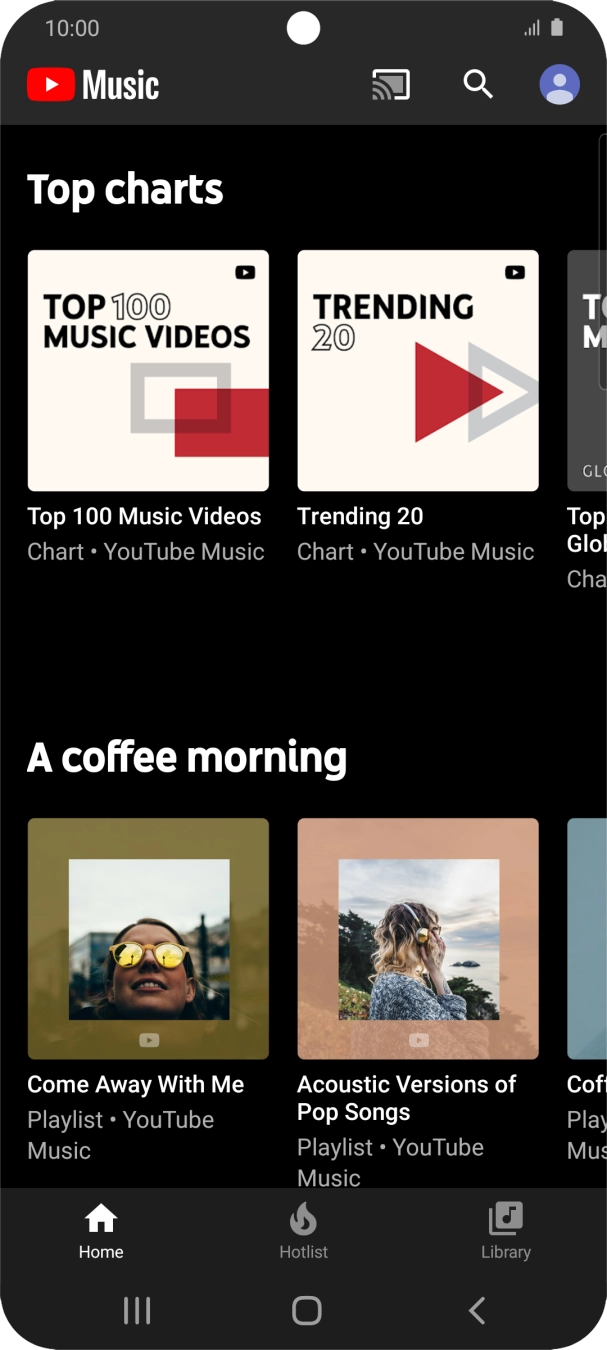This screenshot has width=607, height=1350.
Task: Open the Trending 20 chart
Action: point(418,371)
